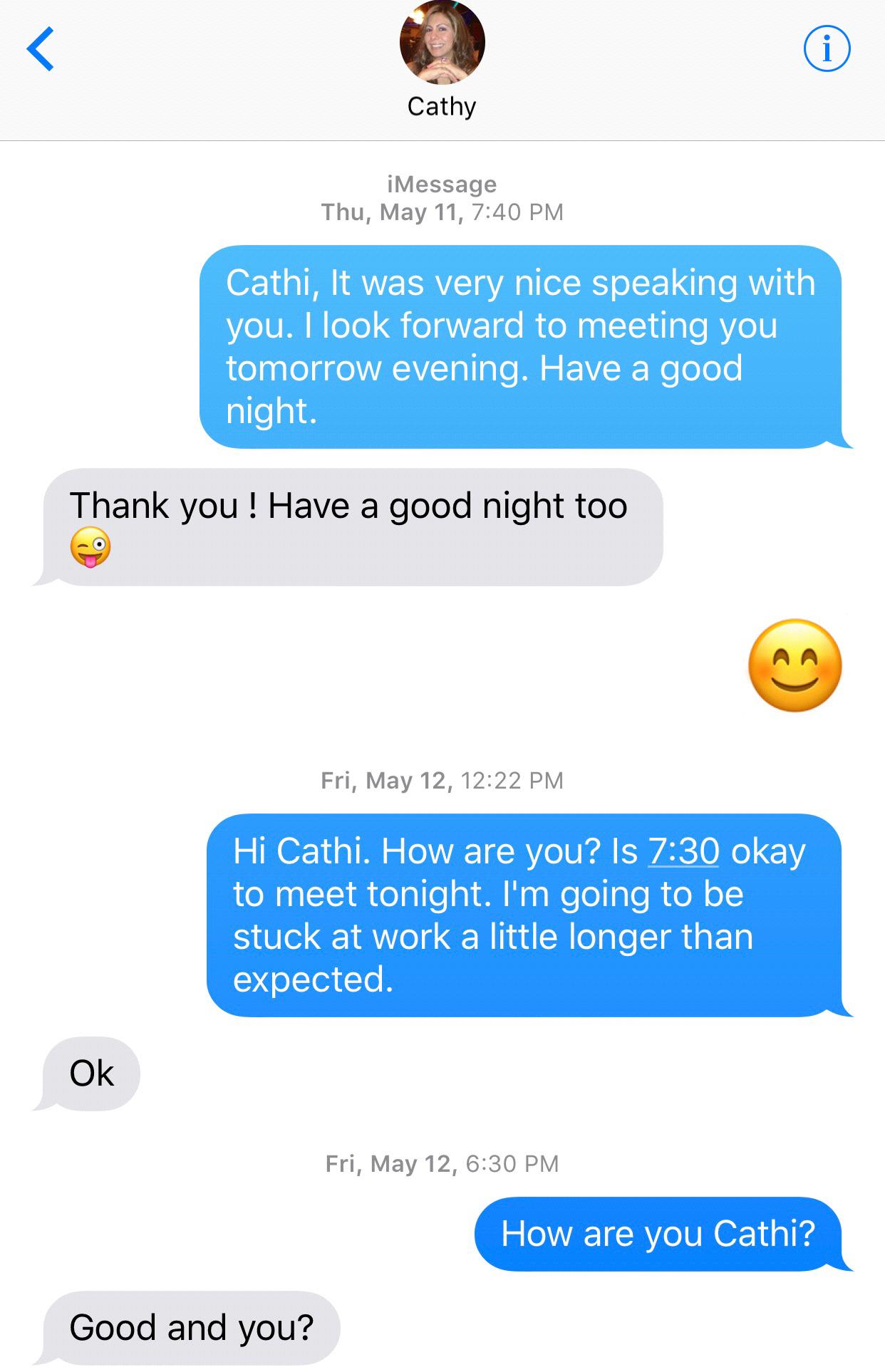
Task: Open conversation details info icon
Action: pos(827,48)
